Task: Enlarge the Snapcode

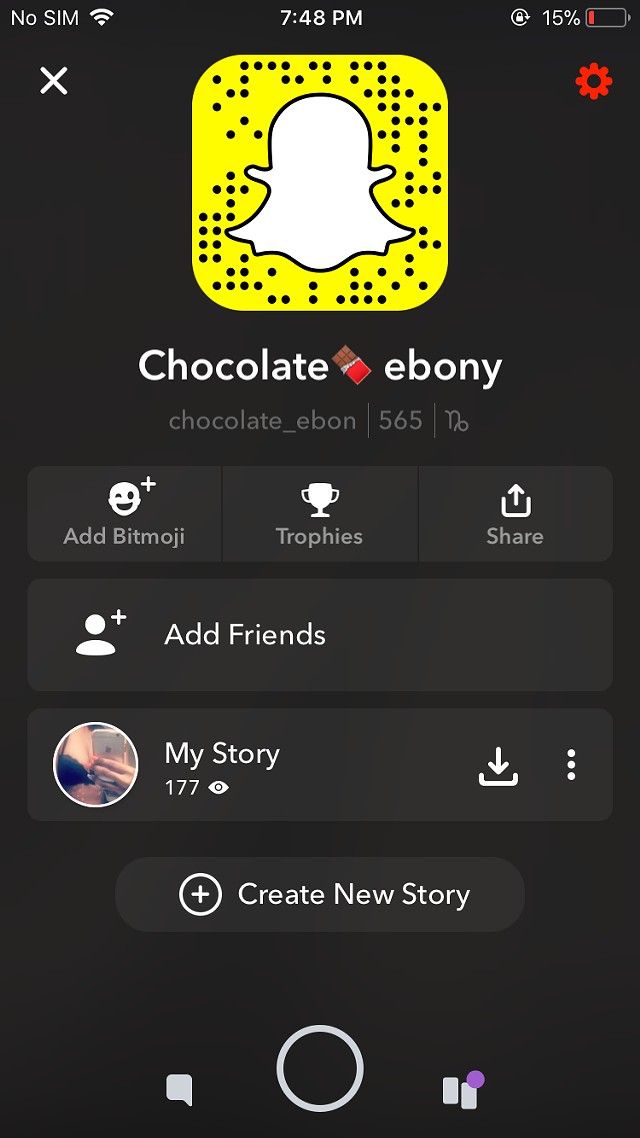Action: tap(320, 183)
